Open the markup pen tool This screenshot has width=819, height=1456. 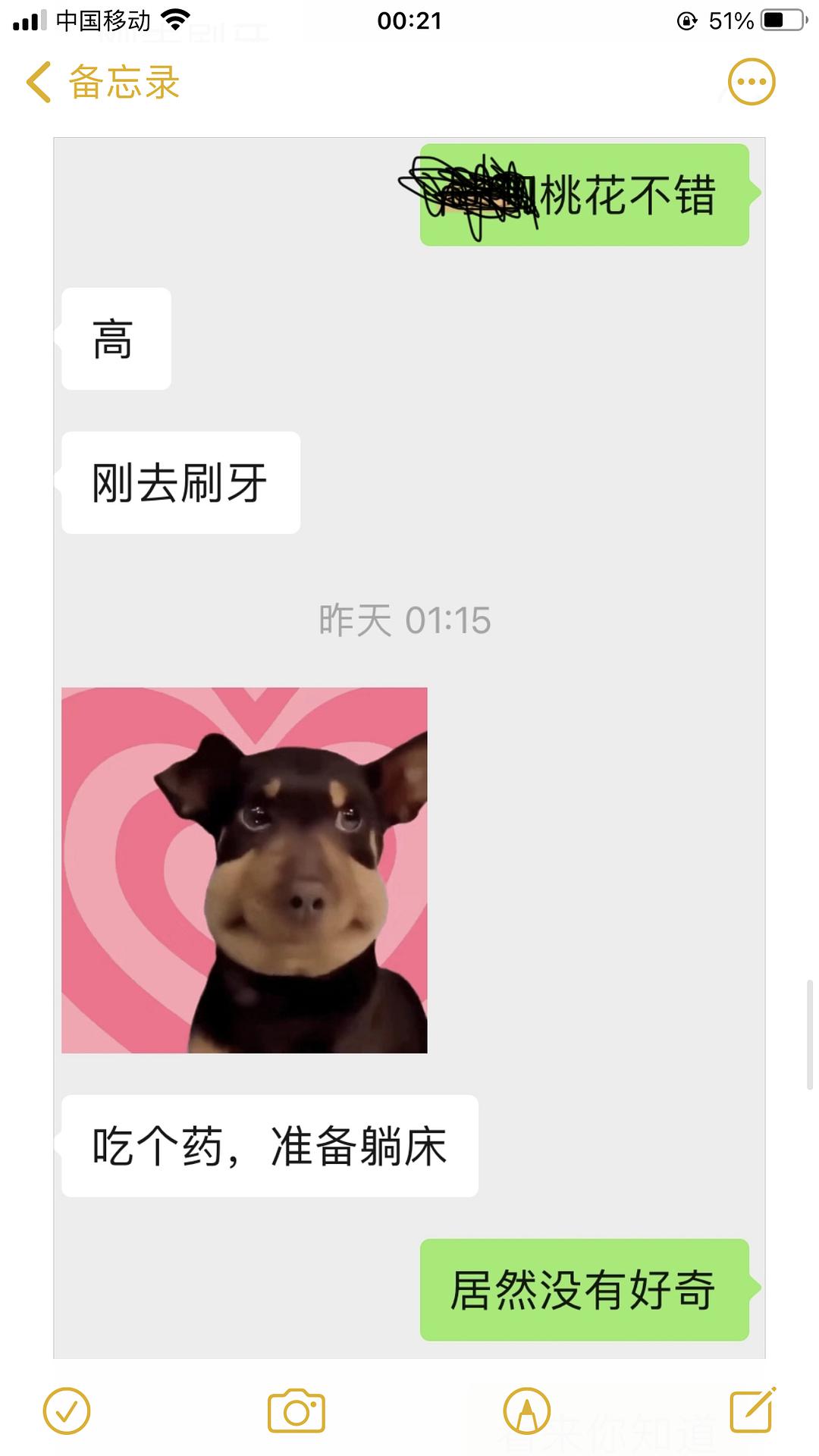(527, 1411)
